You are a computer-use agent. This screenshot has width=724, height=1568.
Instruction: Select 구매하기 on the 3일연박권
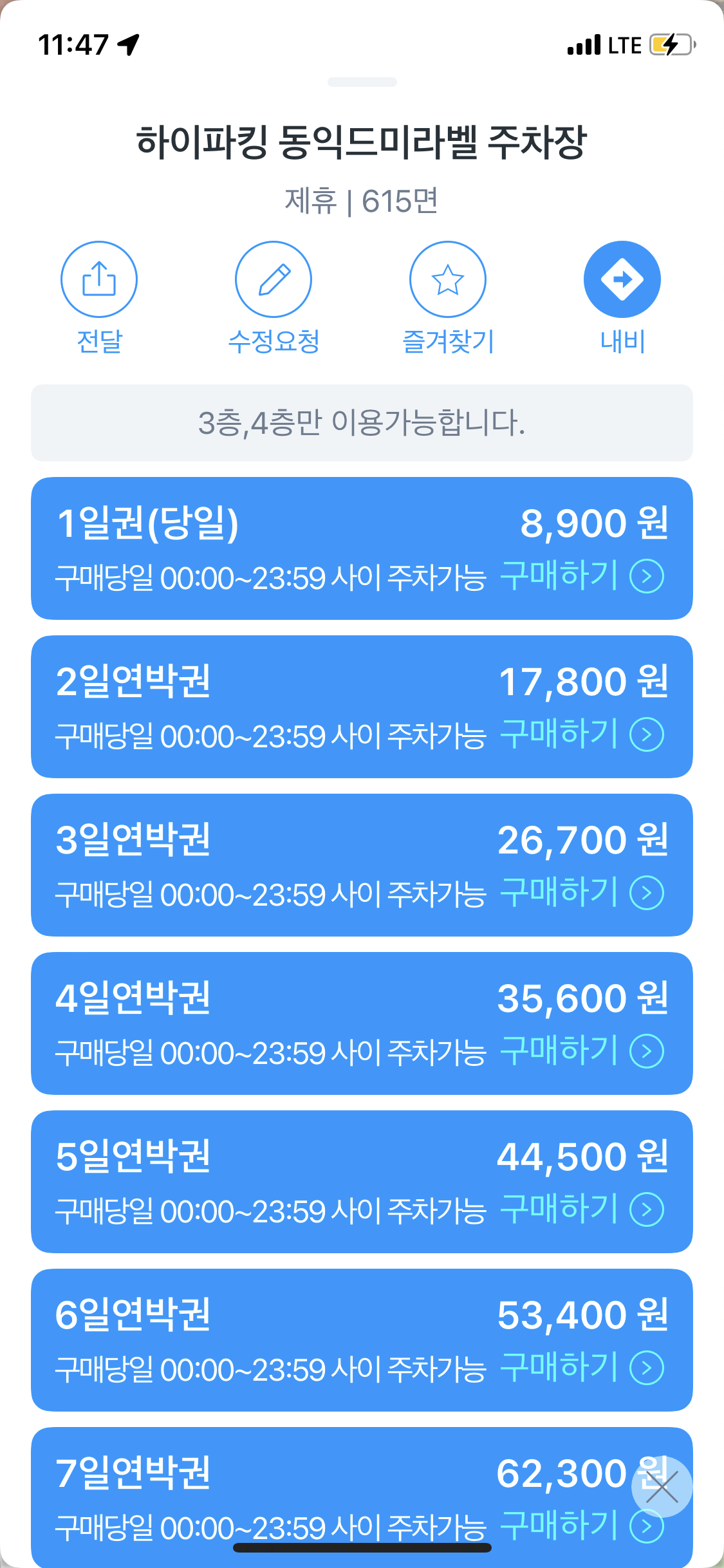coord(582,893)
